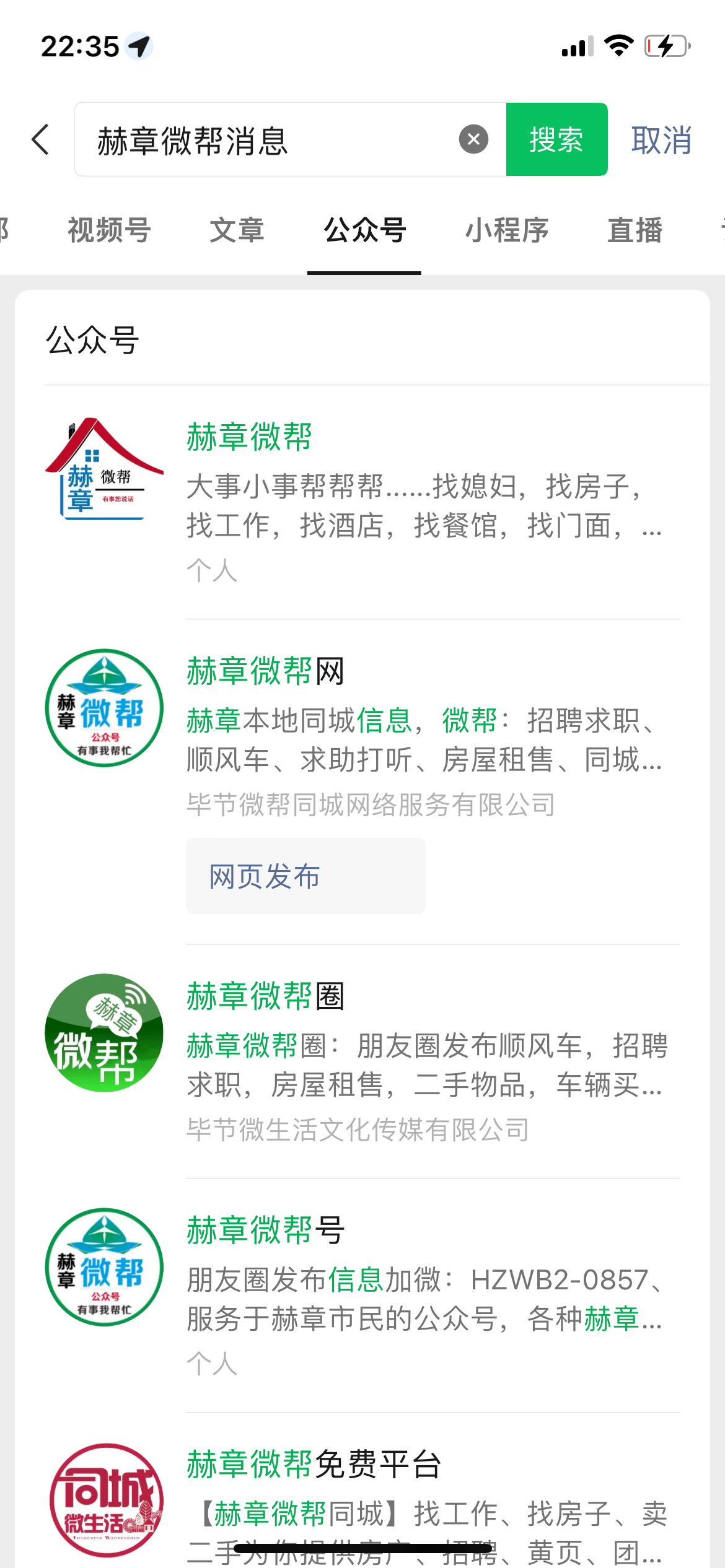This screenshot has width=725, height=1568.
Task: Open the 赫章微帮号 official account
Action: [362, 1295]
